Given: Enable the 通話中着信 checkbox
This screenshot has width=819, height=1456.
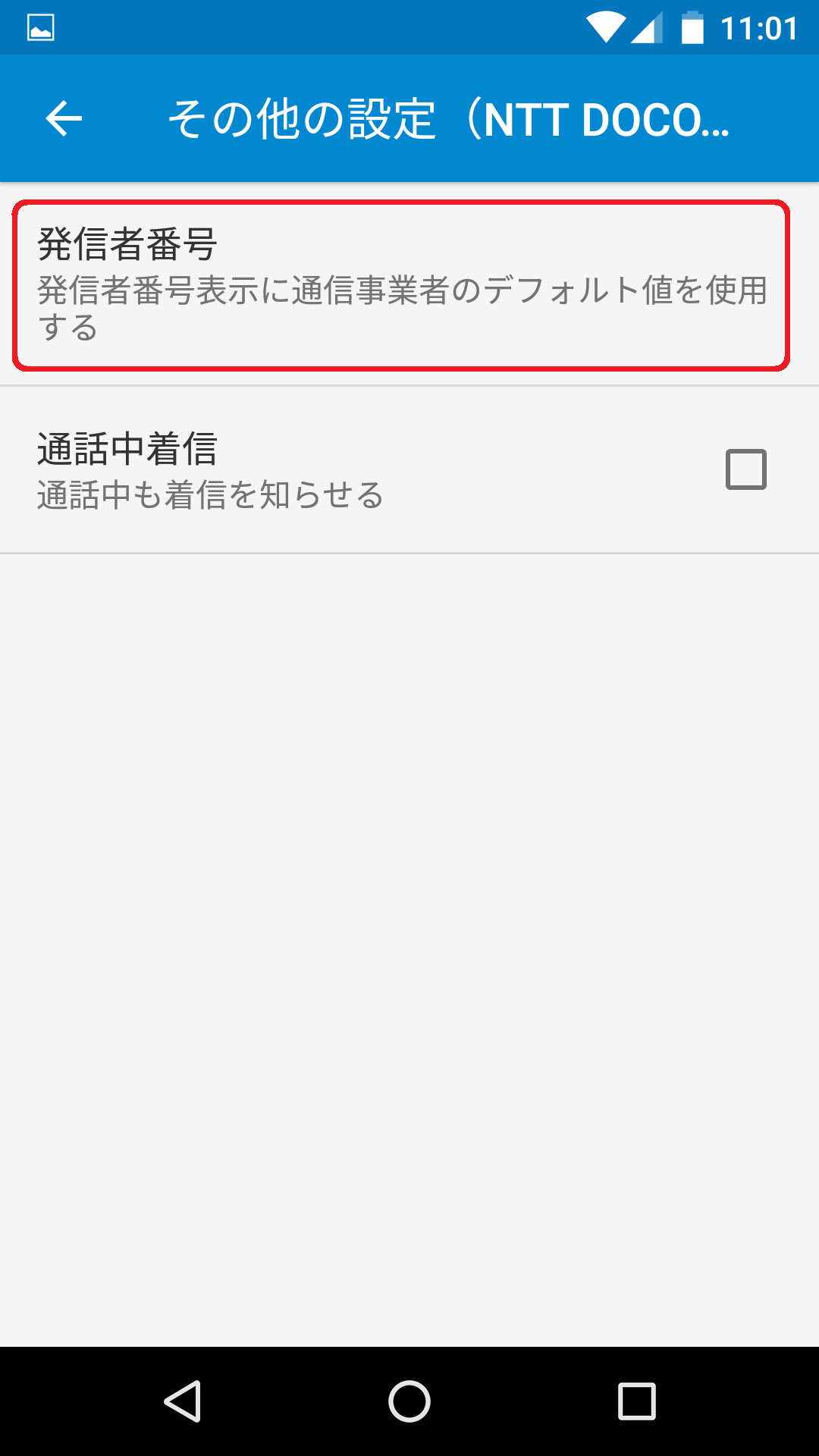Looking at the screenshot, I should 746,469.
